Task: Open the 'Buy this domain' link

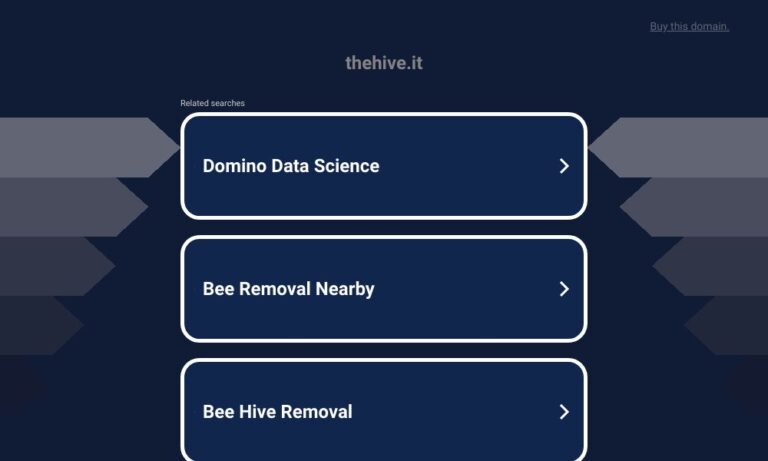Action: click(689, 27)
